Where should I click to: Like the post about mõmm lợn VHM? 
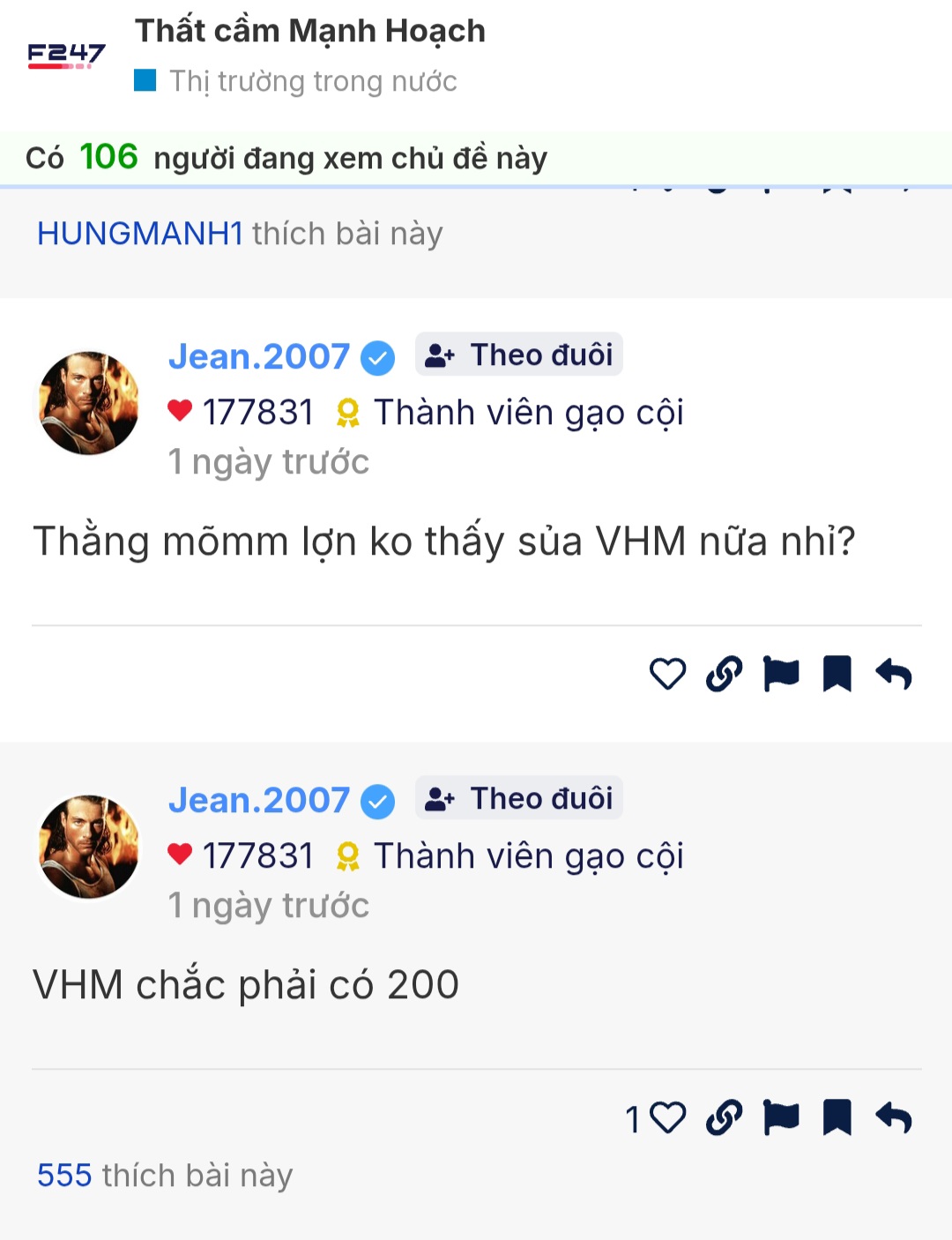667,674
